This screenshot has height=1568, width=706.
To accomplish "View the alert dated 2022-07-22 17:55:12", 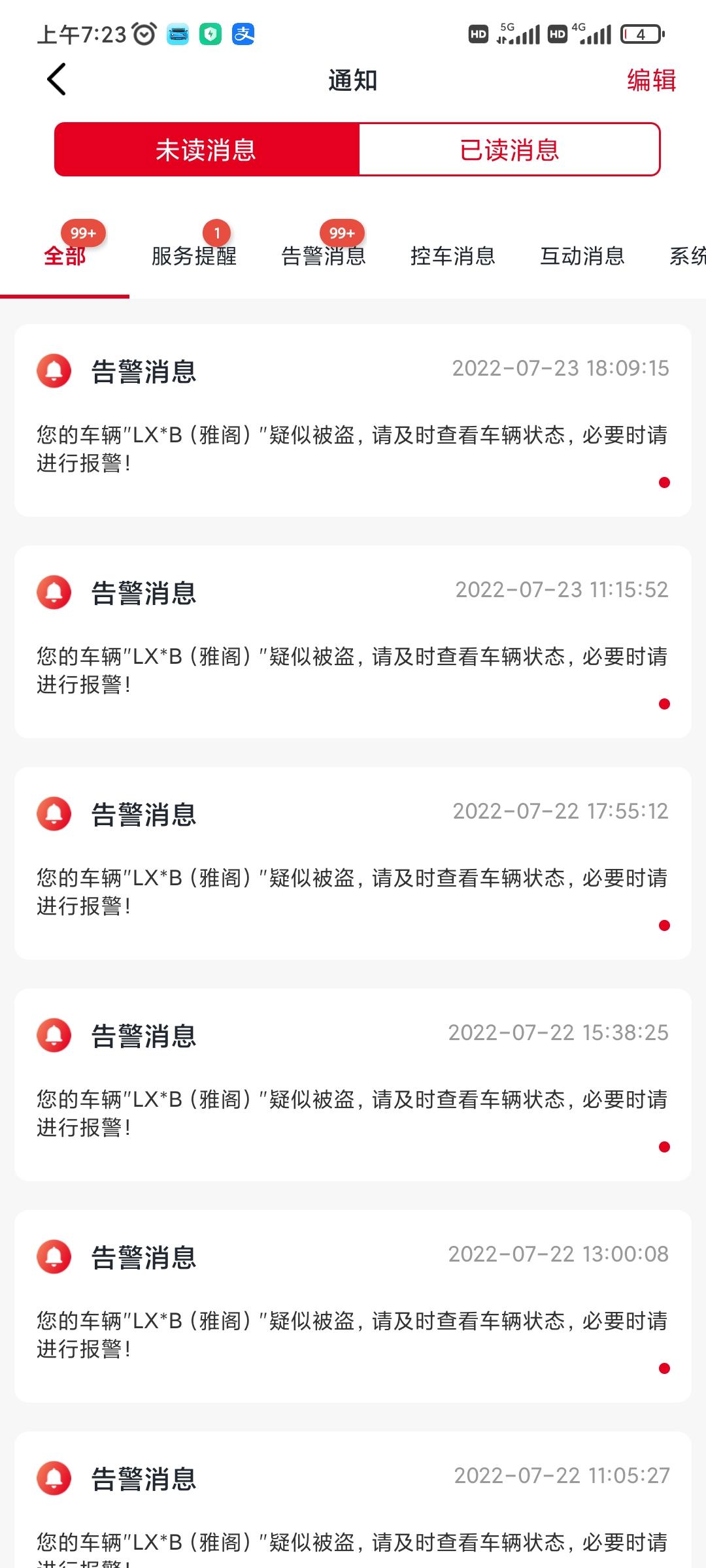I will coord(353,863).
